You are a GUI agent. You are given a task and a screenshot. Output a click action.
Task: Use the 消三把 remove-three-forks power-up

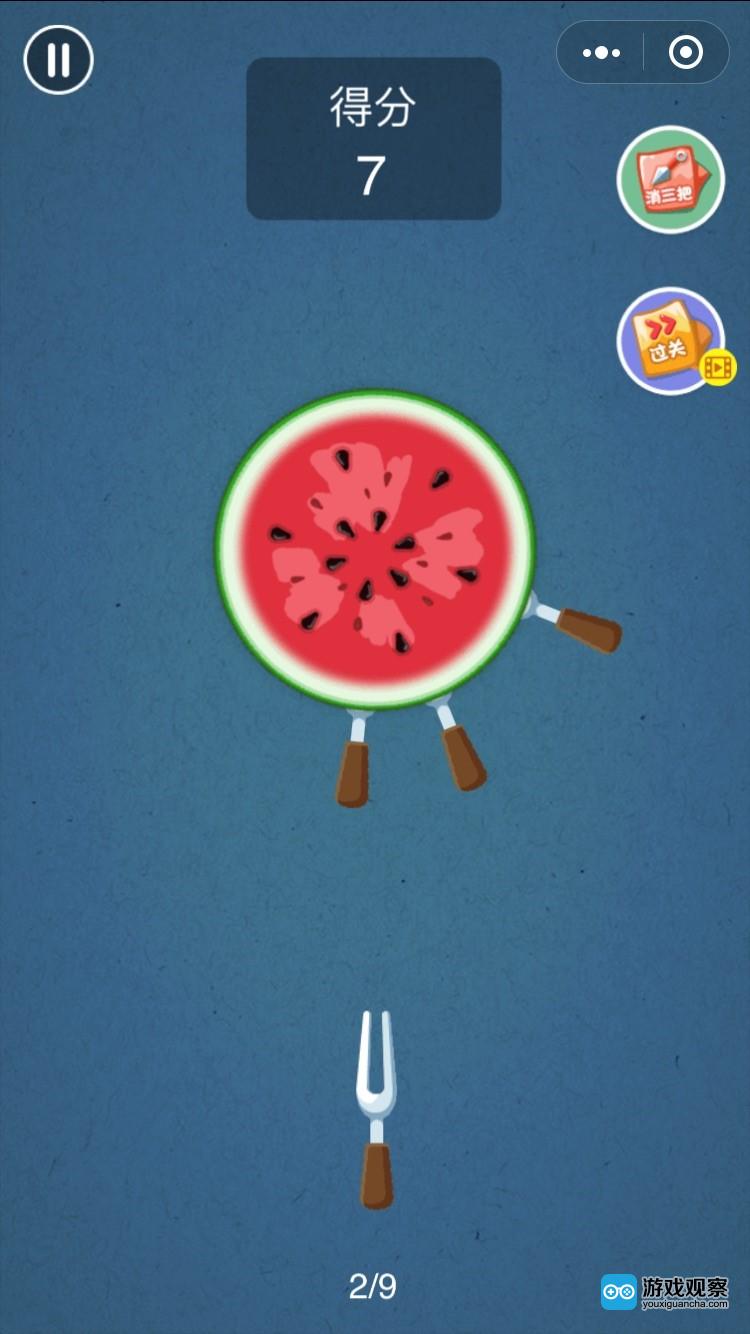670,180
